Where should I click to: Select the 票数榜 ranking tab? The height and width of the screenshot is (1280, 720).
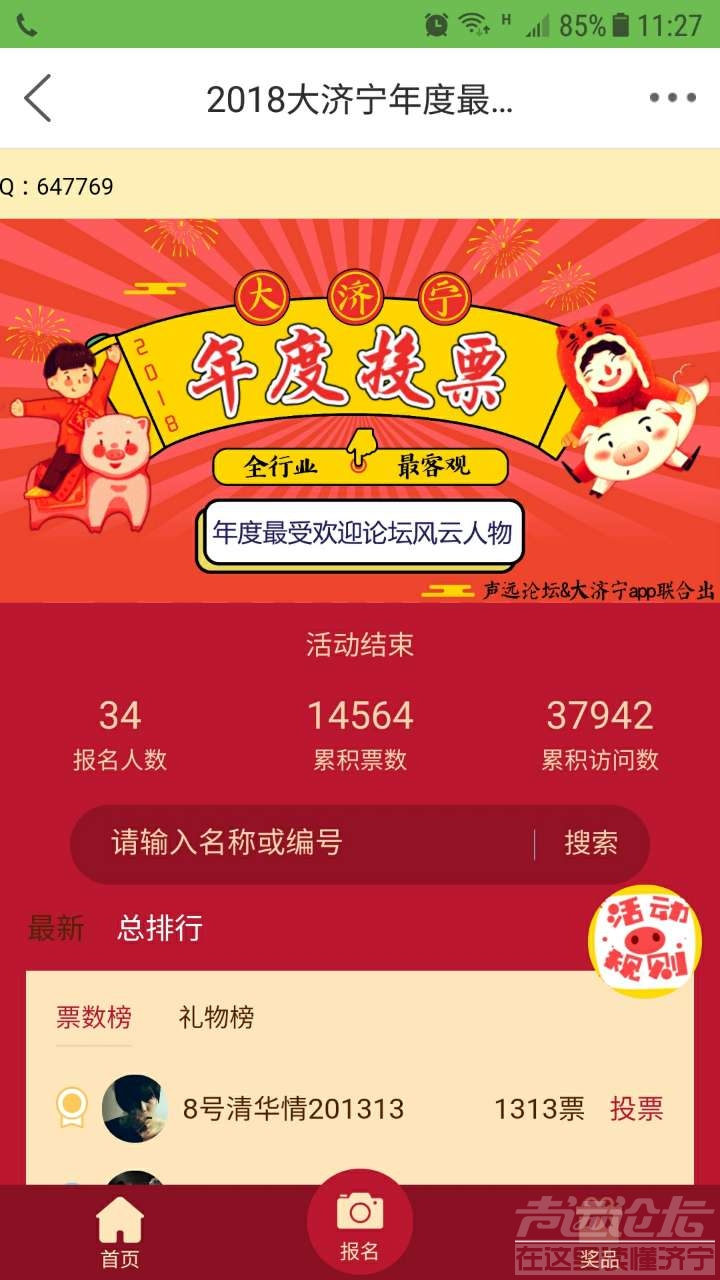click(93, 1018)
